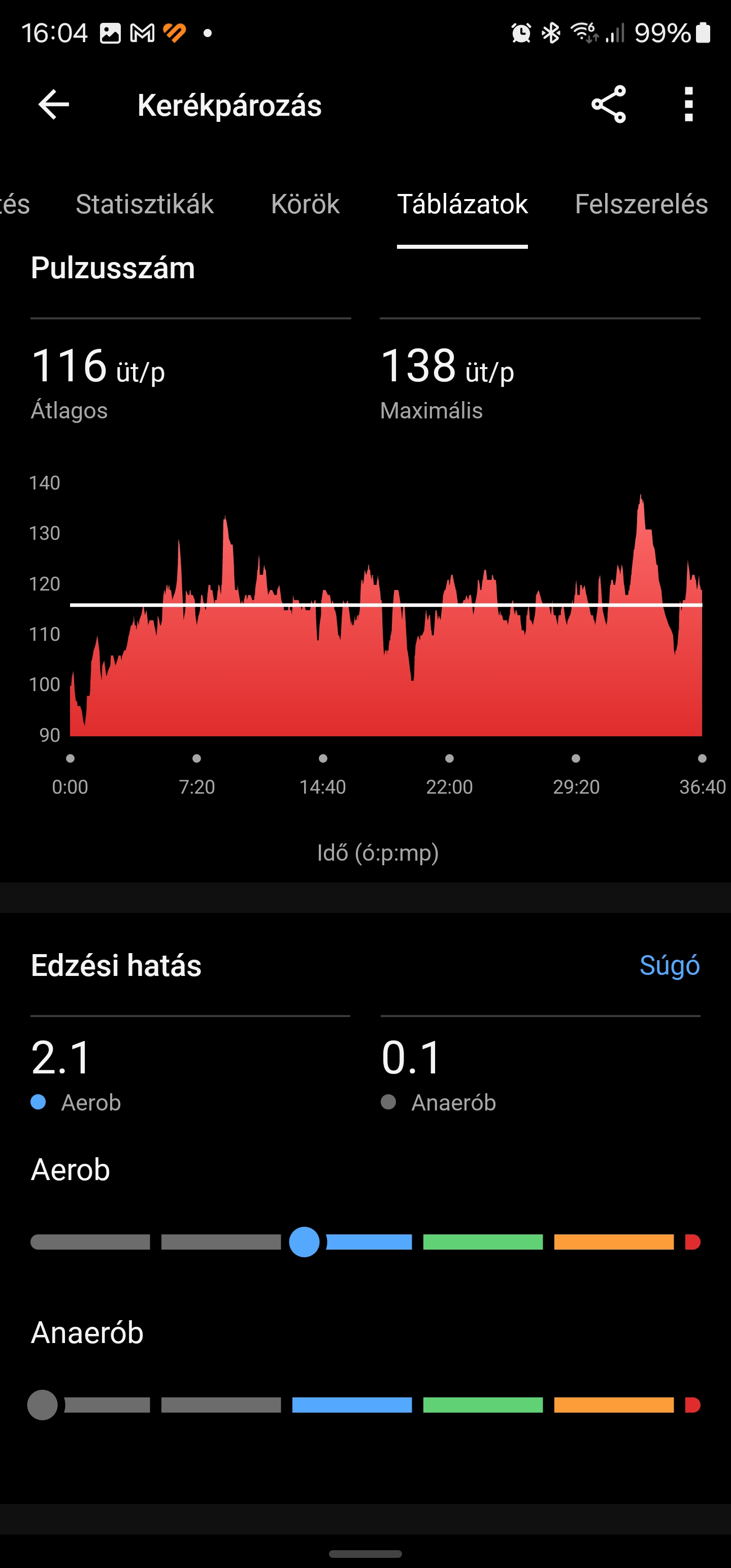Image resolution: width=731 pixels, height=1568 pixels.
Task: Switch to the Körök tab
Action: tap(305, 204)
